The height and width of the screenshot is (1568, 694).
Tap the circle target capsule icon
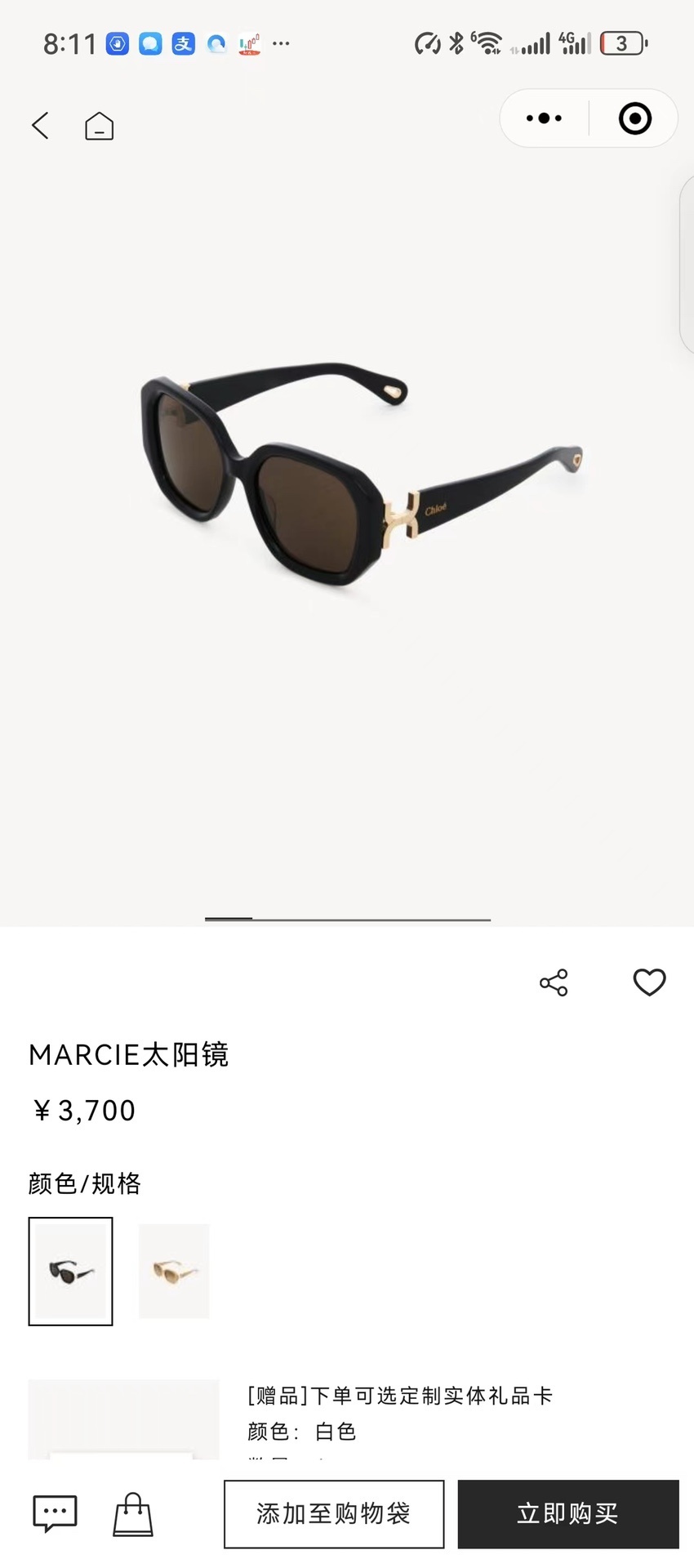634,118
